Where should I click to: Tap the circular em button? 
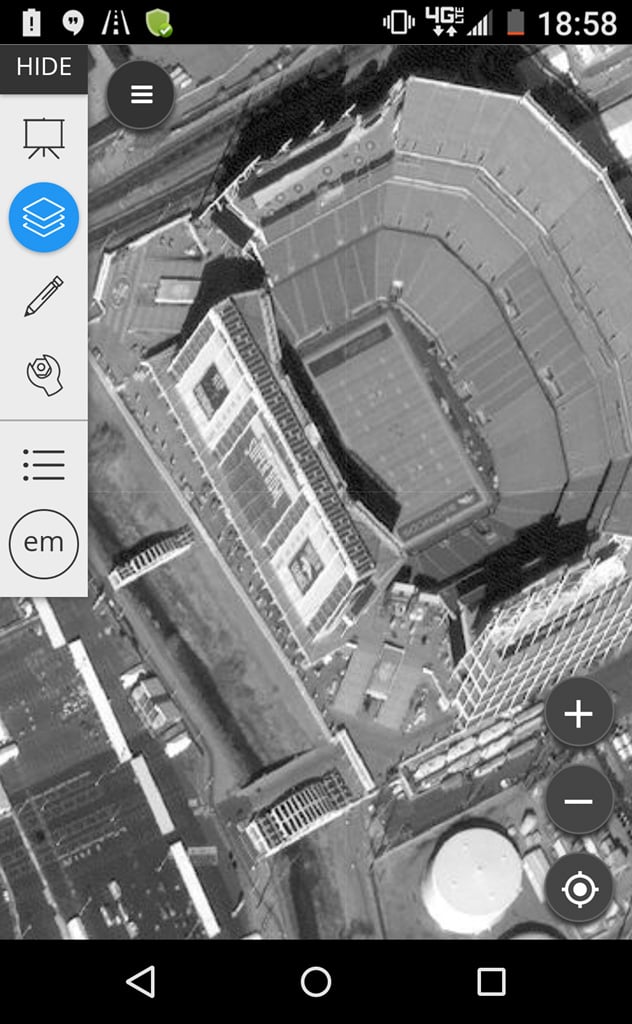click(x=44, y=543)
